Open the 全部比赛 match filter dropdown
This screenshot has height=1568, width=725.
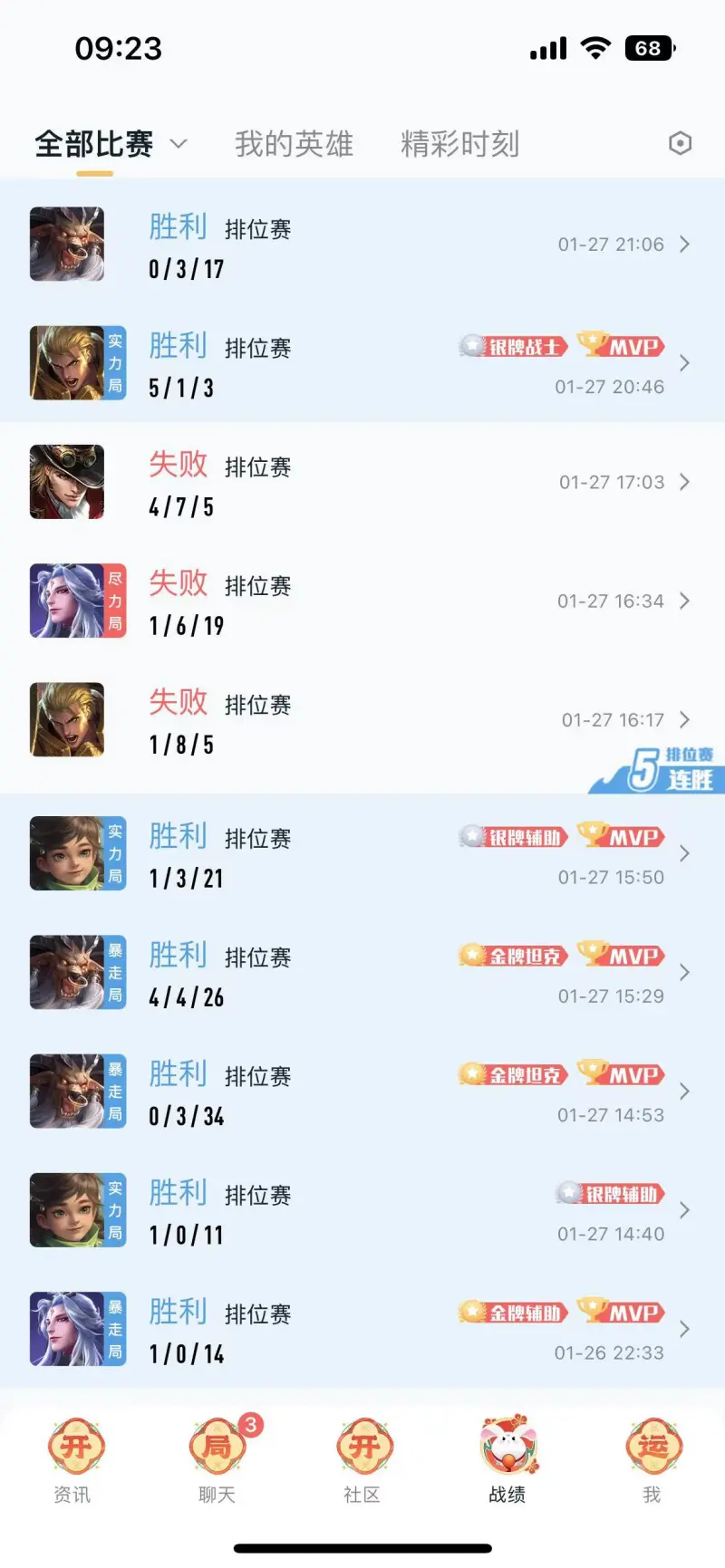coord(111,144)
